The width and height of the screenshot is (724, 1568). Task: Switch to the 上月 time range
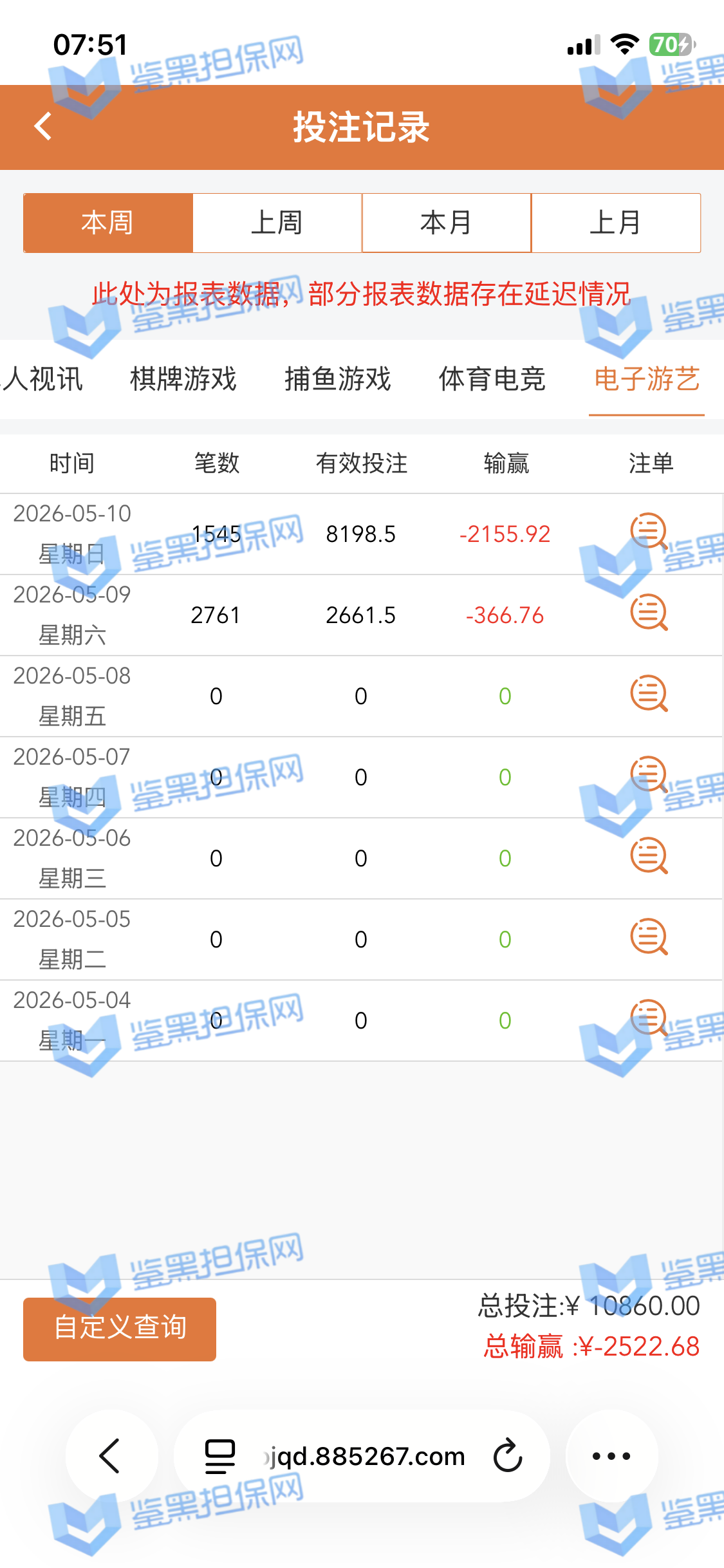pyautogui.click(x=616, y=223)
